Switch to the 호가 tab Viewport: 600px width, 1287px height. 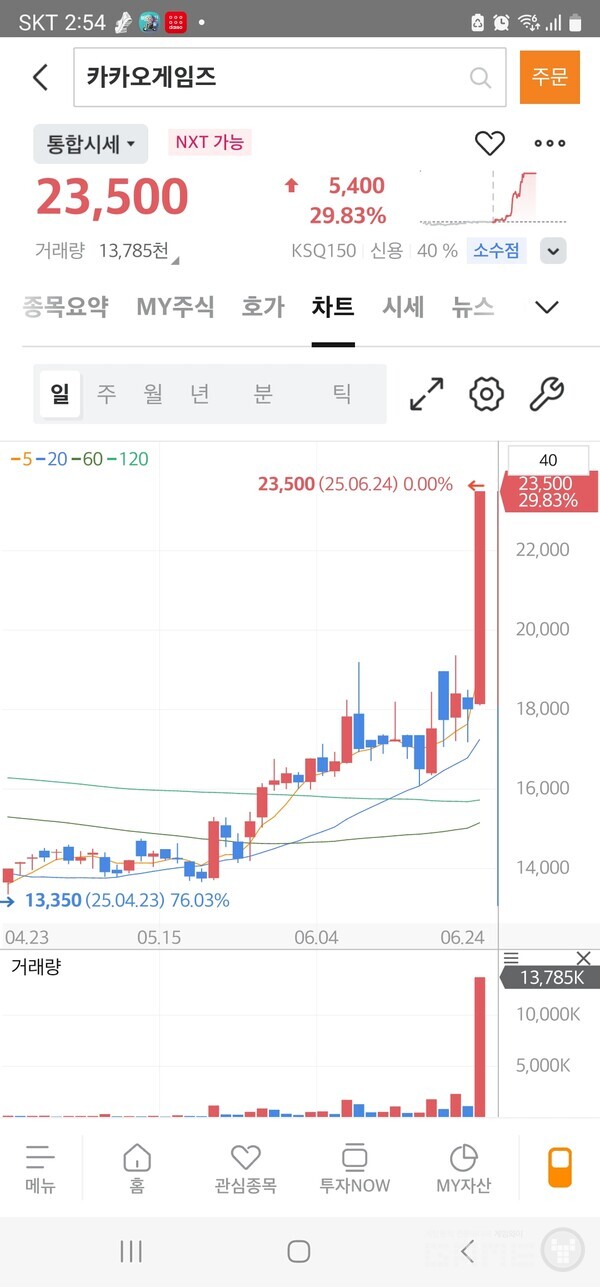[x=262, y=307]
